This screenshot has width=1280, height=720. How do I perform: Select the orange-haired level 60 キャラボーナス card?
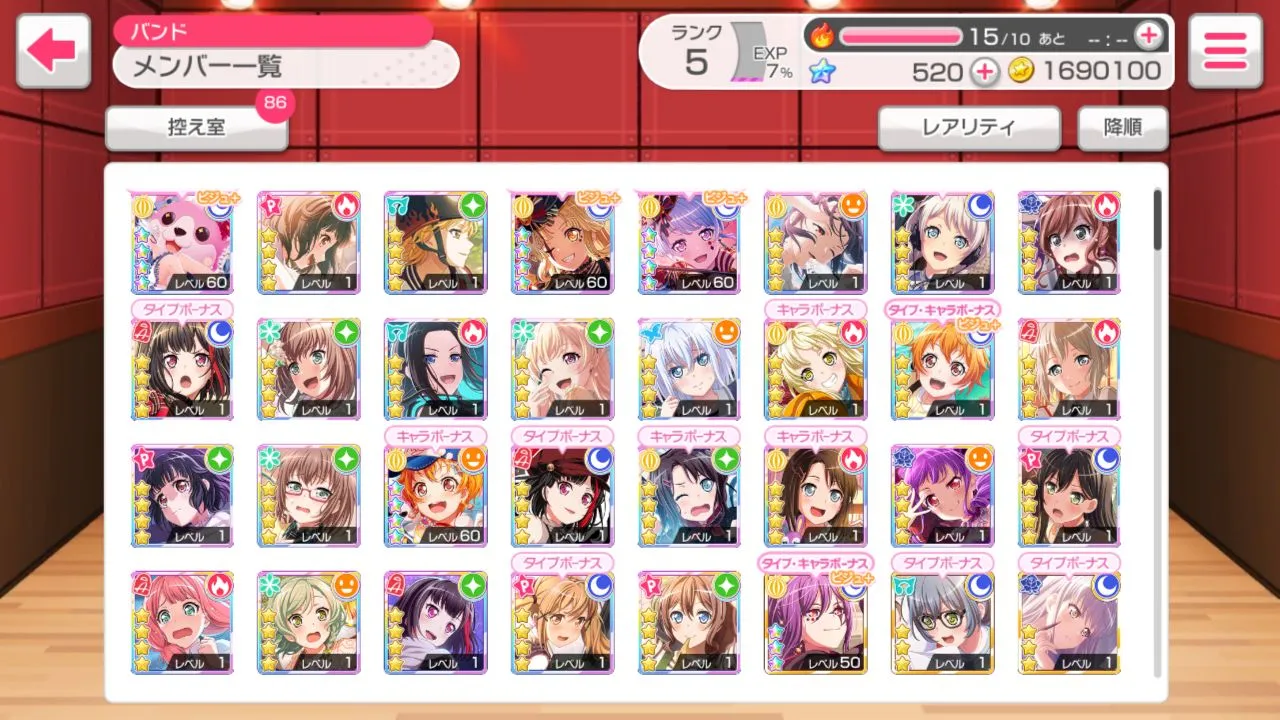coord(435,496)
